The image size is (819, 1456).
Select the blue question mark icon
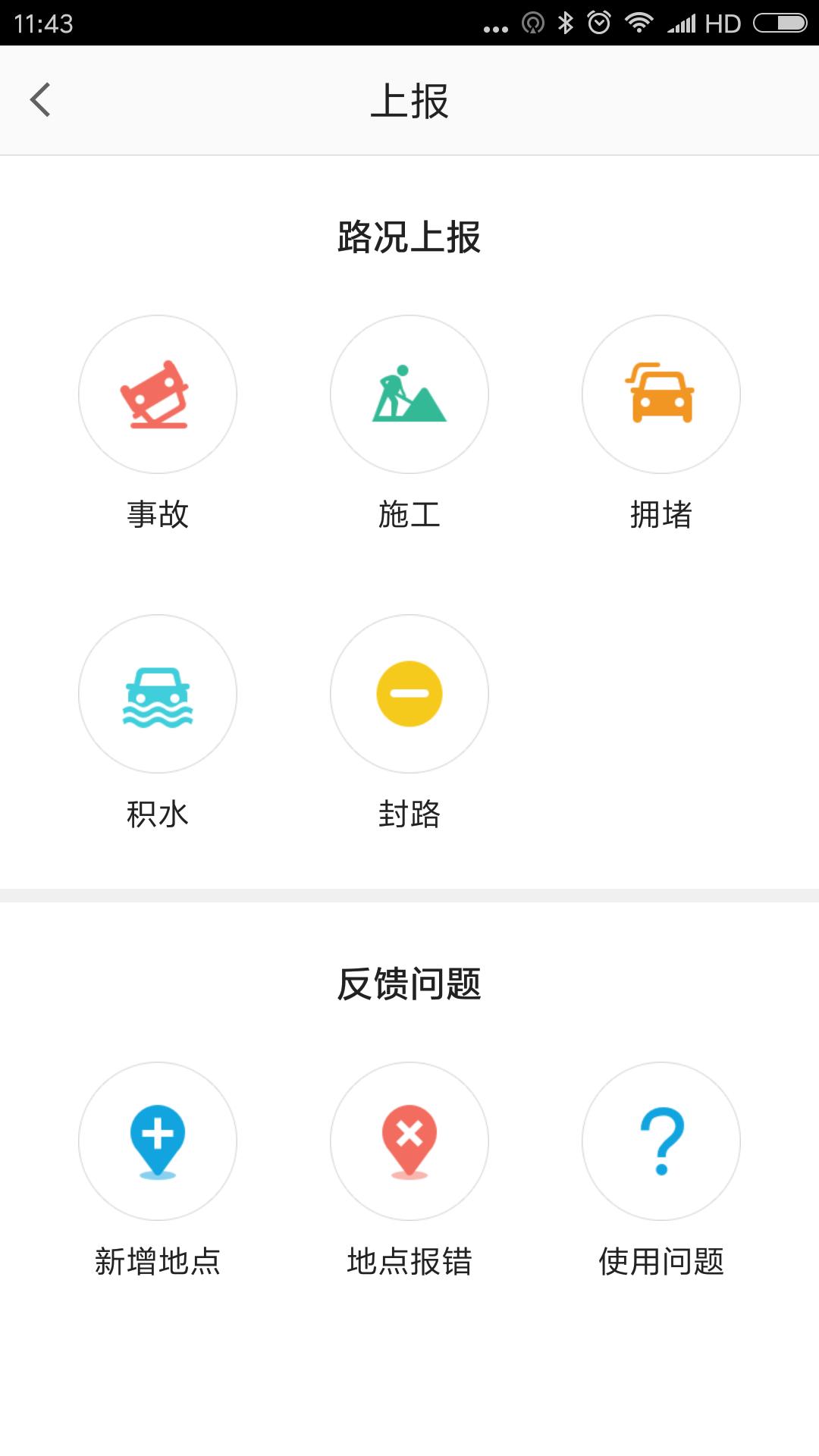[x=661, y=1142]
